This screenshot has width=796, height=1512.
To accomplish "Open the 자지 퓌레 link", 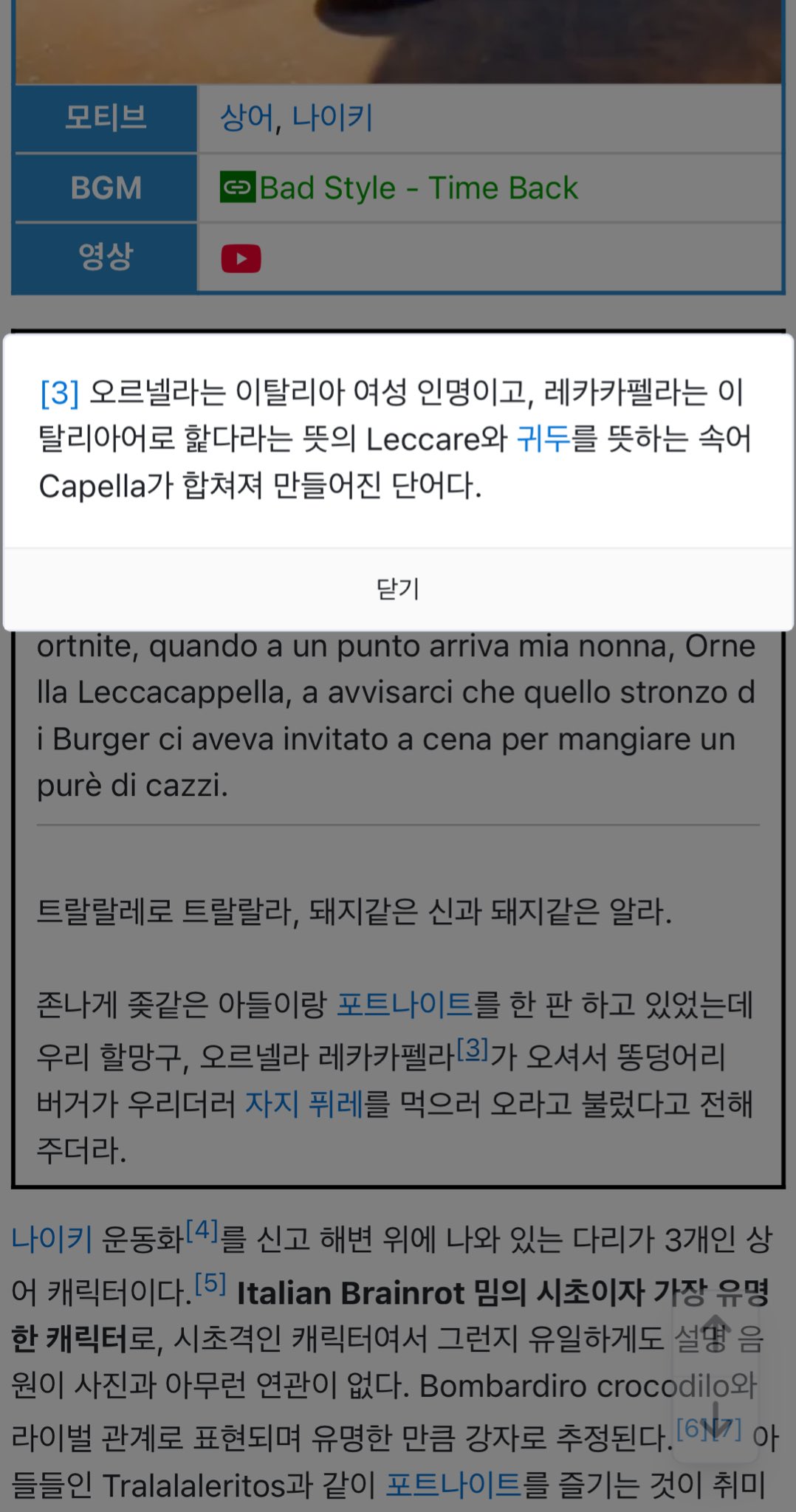I will point(303,1104).
